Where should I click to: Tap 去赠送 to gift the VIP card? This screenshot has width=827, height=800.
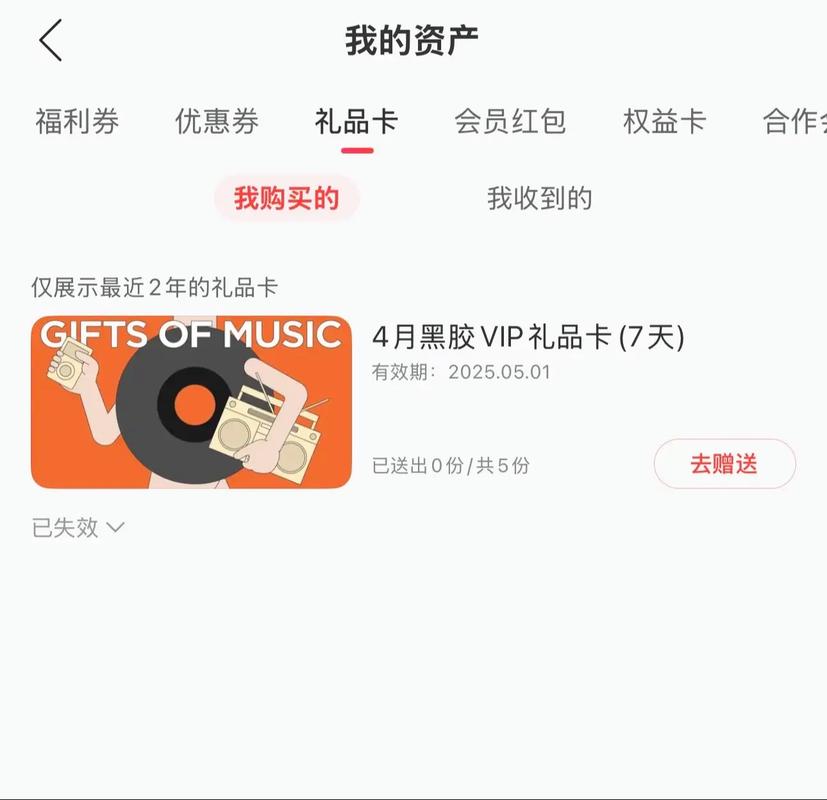(x=724, y=464)
